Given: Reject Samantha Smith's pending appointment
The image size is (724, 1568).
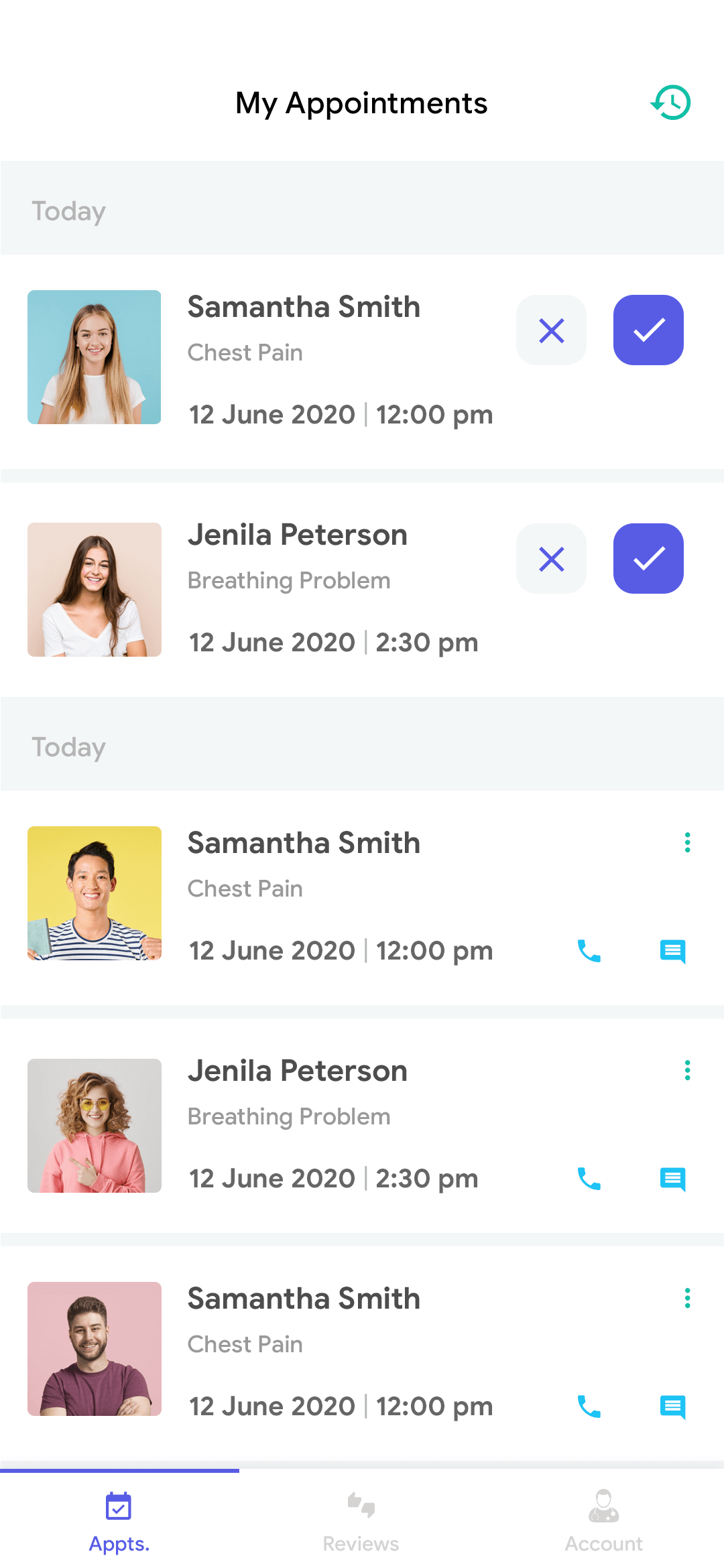Looking at the screenshot, I should [551, 330].
